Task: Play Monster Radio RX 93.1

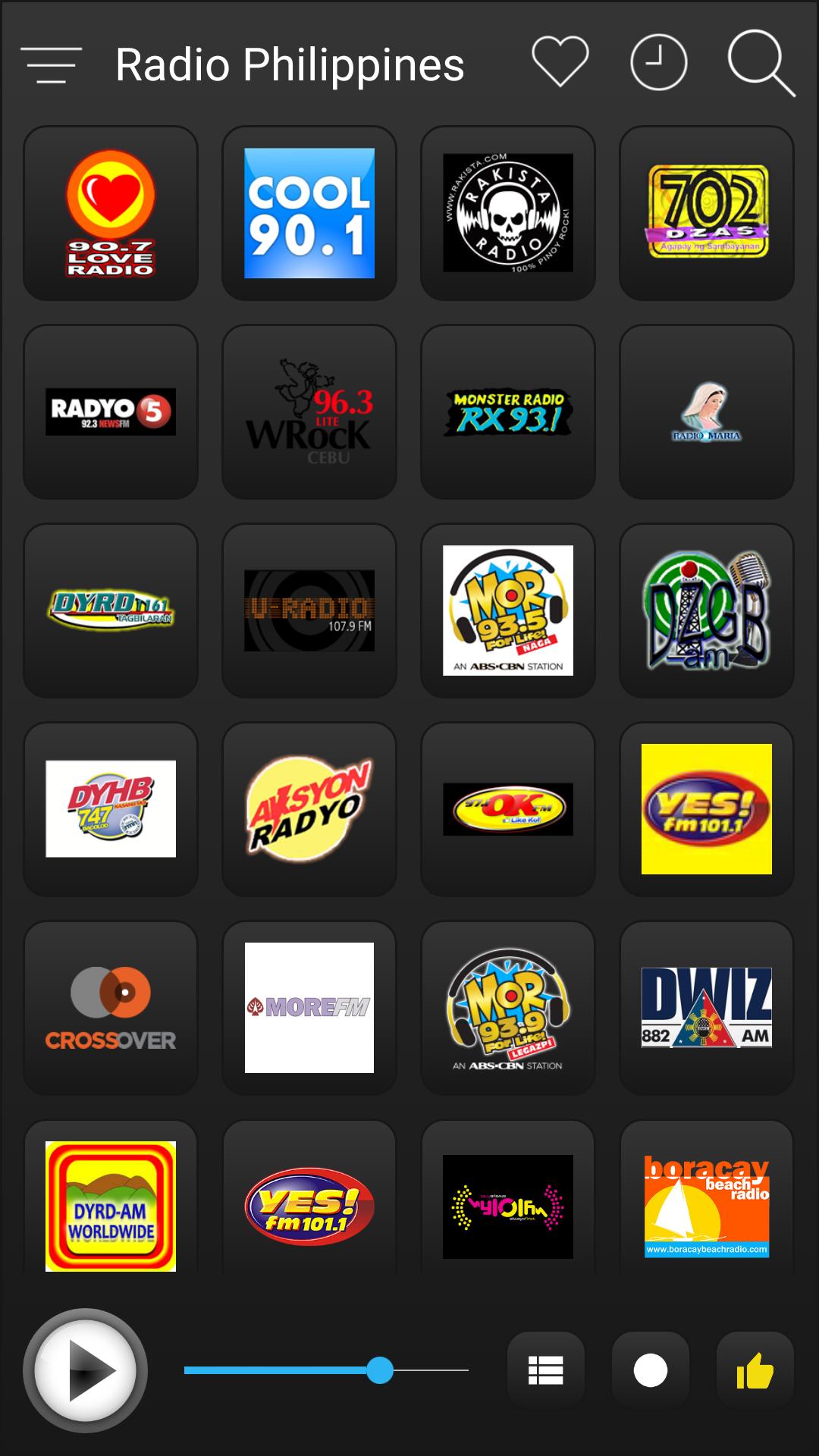Action: [x=508, y=412]
